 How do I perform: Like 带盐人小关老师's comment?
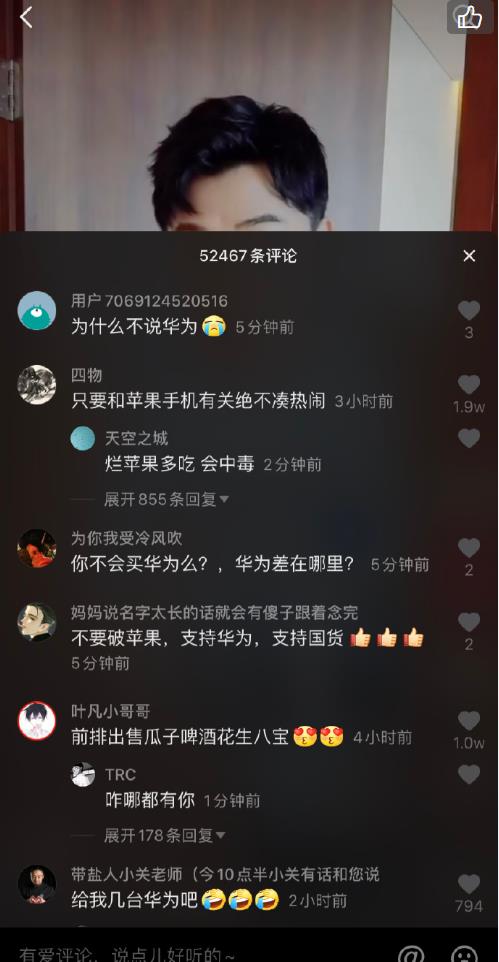(x=469, y=883)
